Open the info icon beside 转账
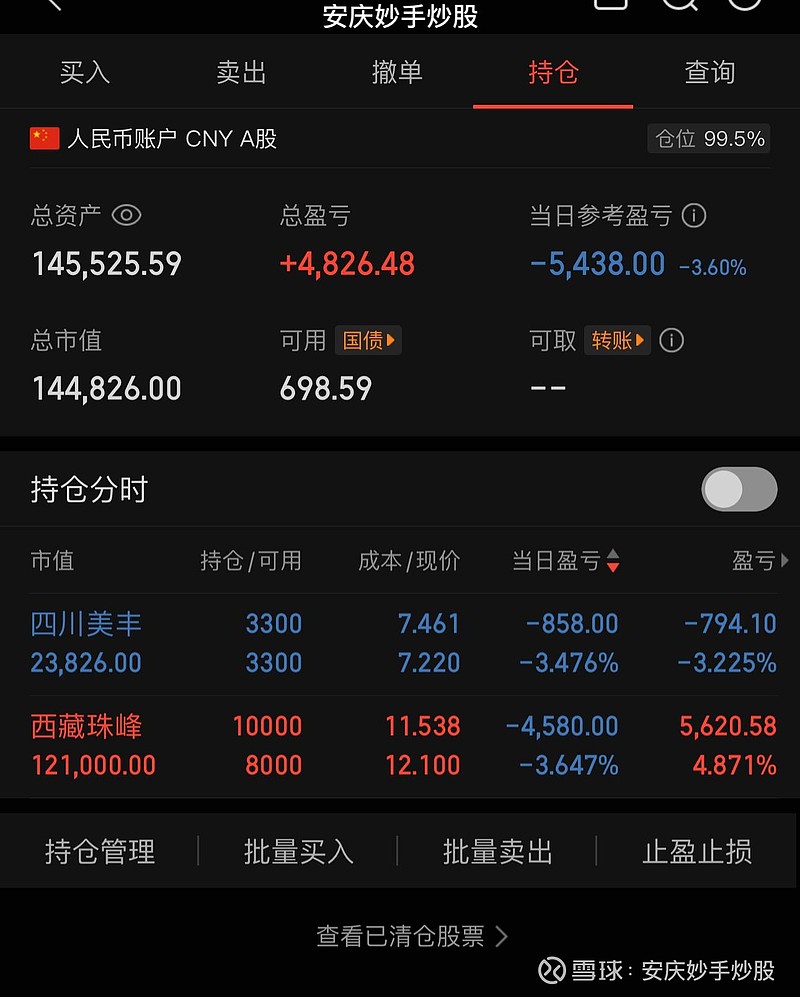Viewport: 800px width, 997px height. [672, 340]
